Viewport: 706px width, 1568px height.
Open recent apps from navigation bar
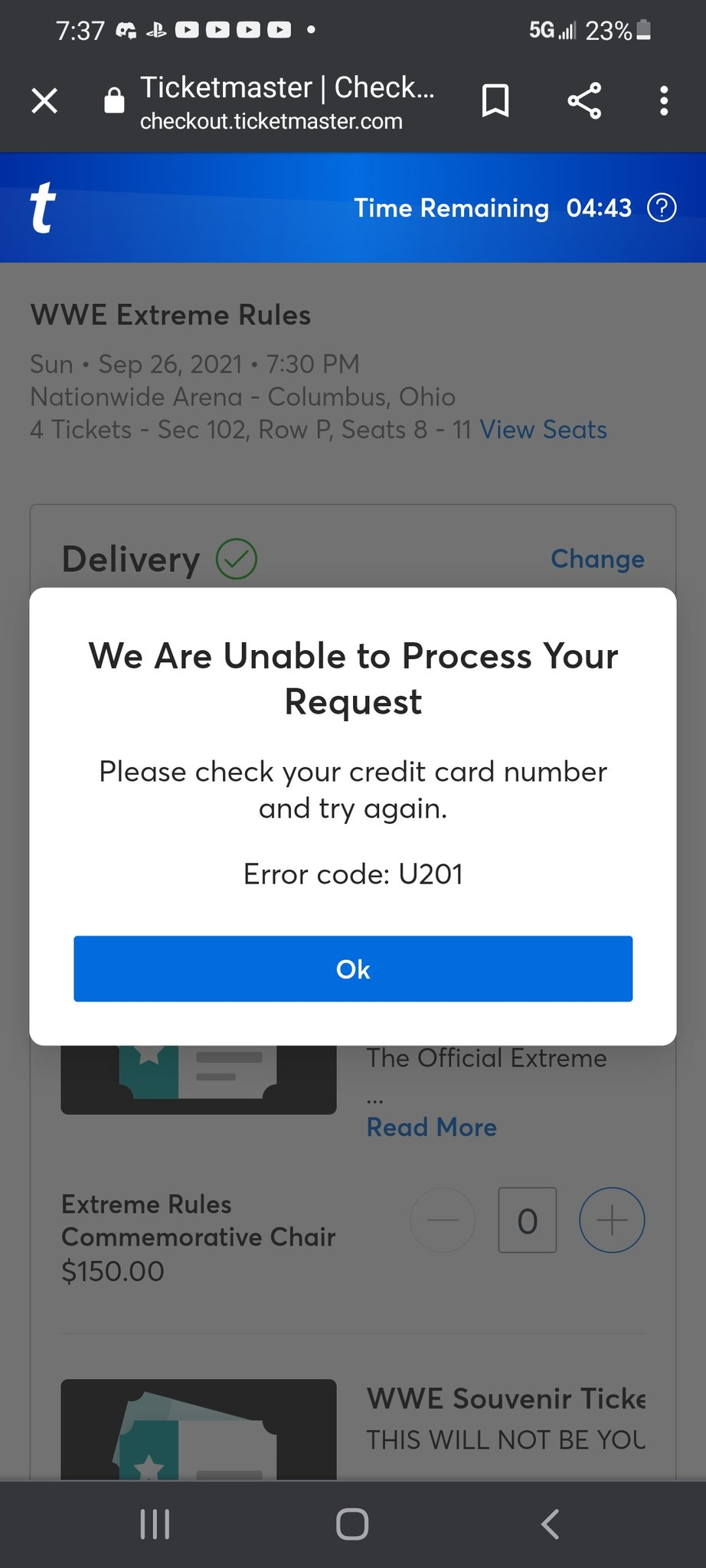click(155, 1524)
